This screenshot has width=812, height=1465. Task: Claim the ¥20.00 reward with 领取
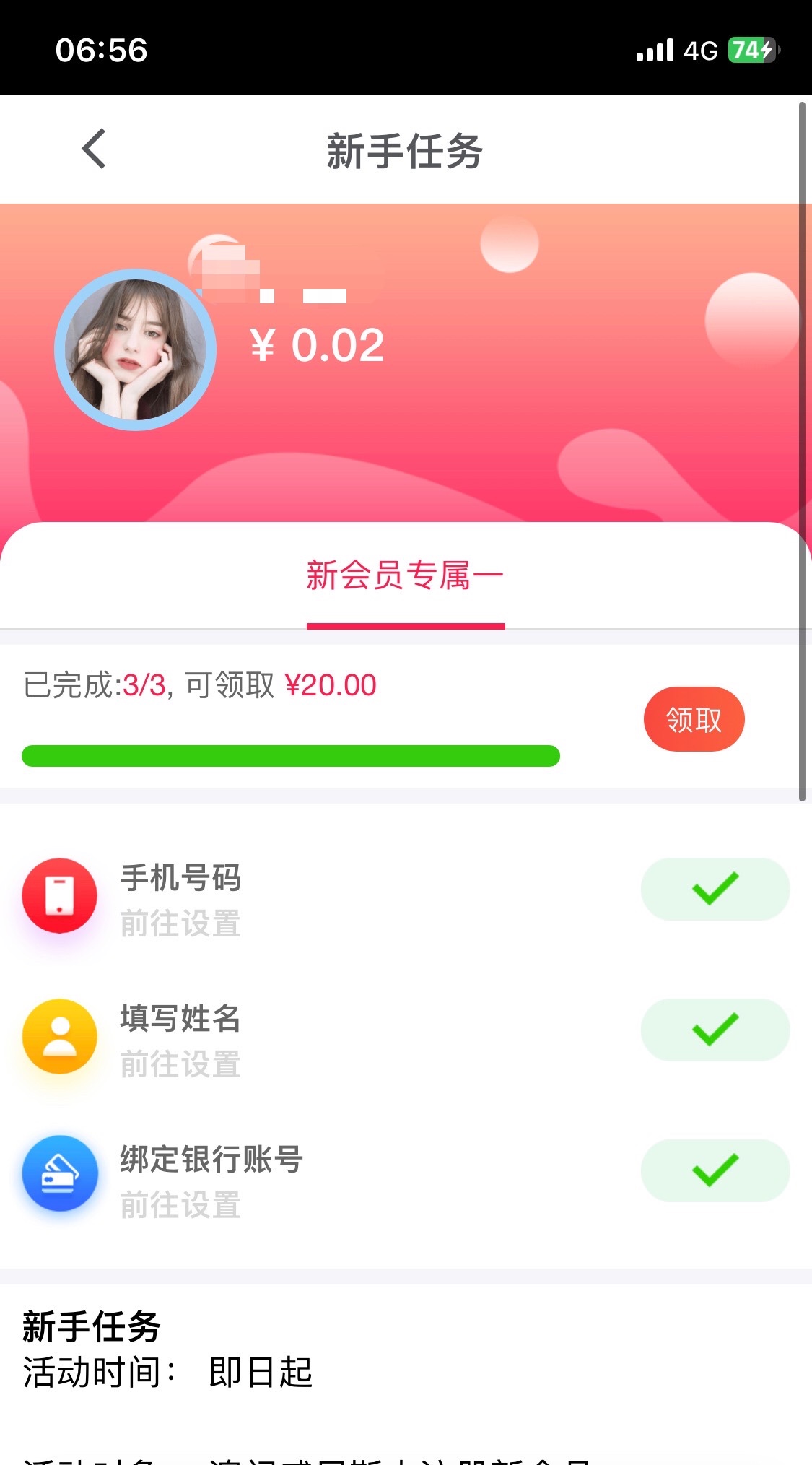[693, 719]
